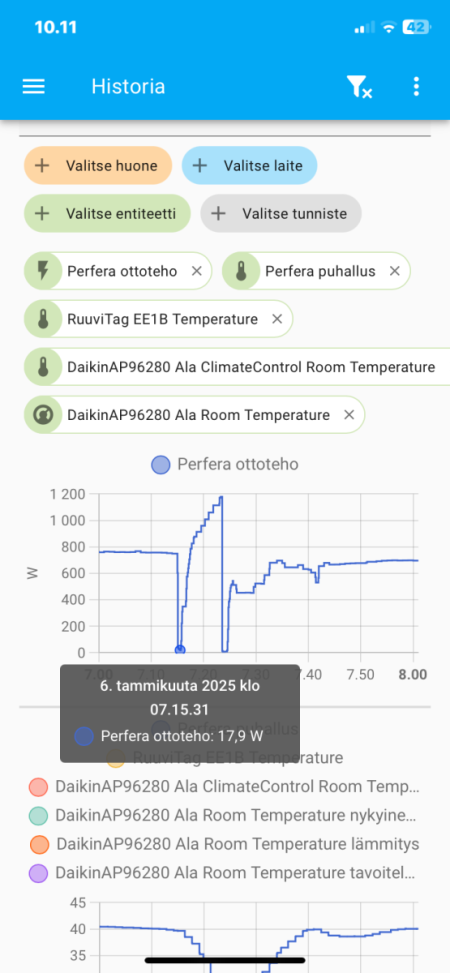Viewport: 450px width, 973px height.
Task: Toggle Perfera ottoteho series in chart legend
Action: click(225, 464)
